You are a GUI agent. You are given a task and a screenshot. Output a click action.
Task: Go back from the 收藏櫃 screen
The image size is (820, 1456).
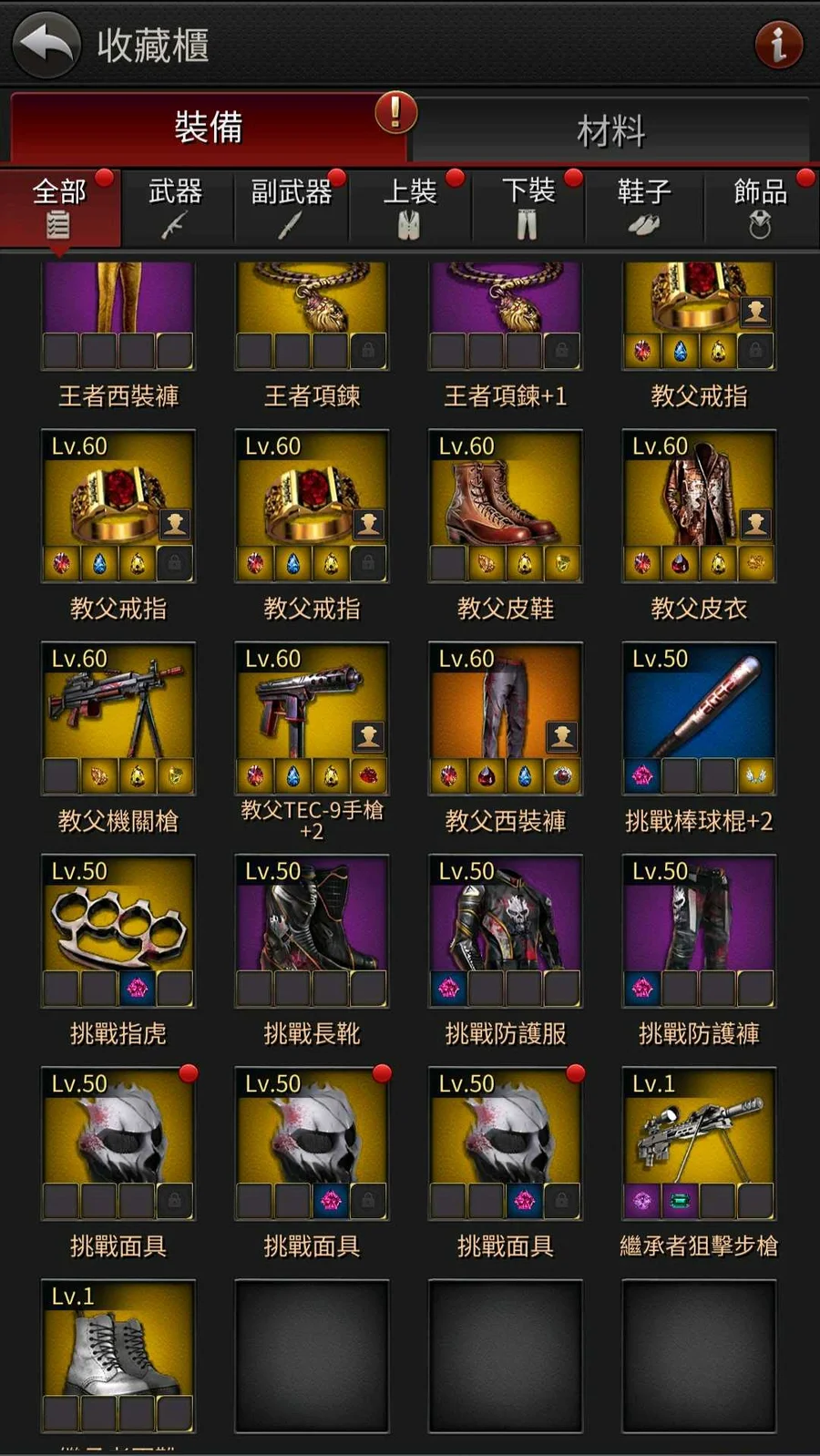click(x=46, y=44)
